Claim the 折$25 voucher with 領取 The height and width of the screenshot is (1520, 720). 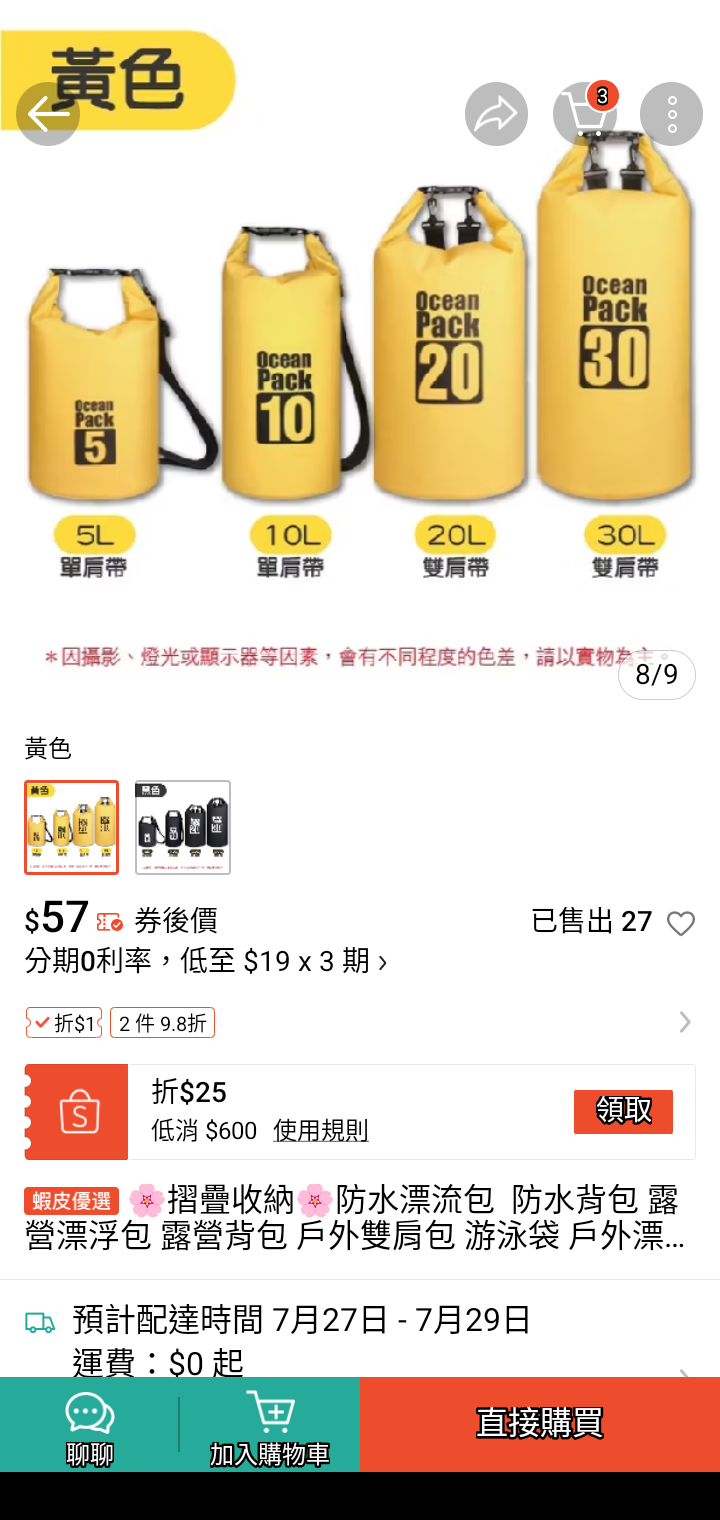(x=623, y=1111)
